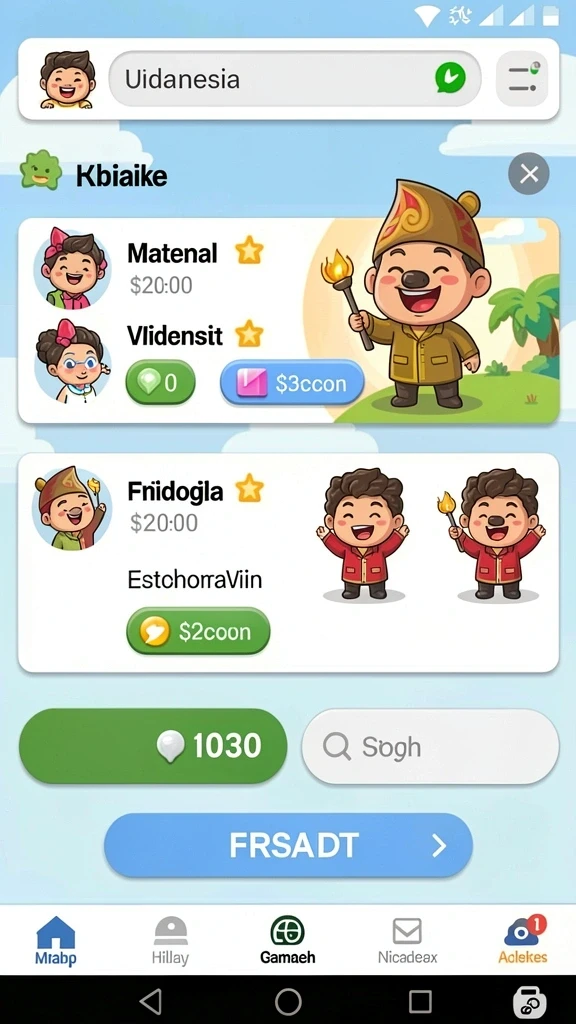Switch to the Gamaeh tab
576x1024 pixels.
[287, 941]
